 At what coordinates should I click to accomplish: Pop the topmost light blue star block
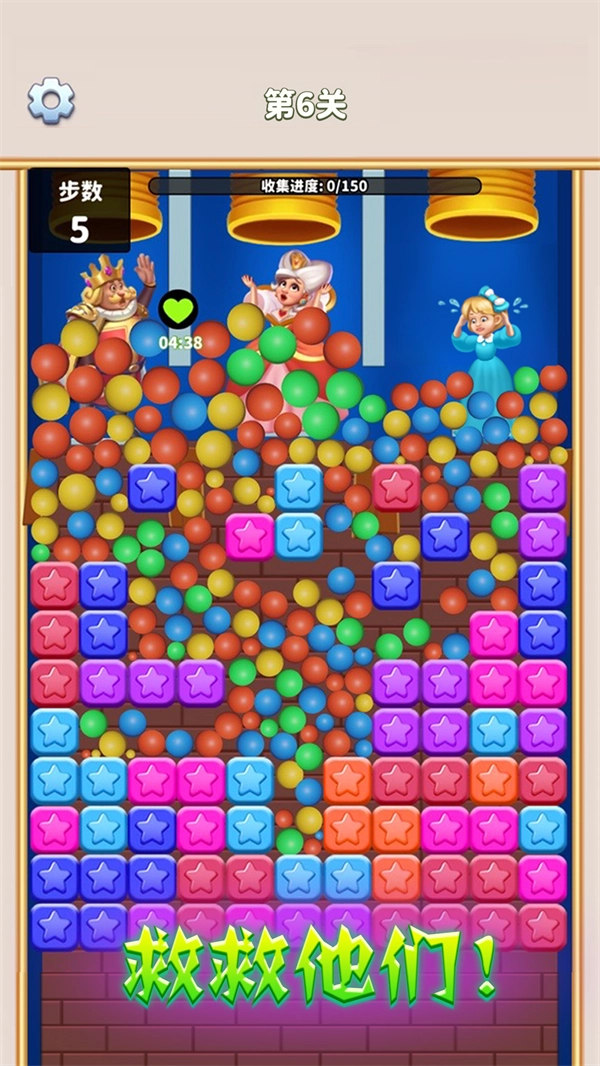[298, 487]
